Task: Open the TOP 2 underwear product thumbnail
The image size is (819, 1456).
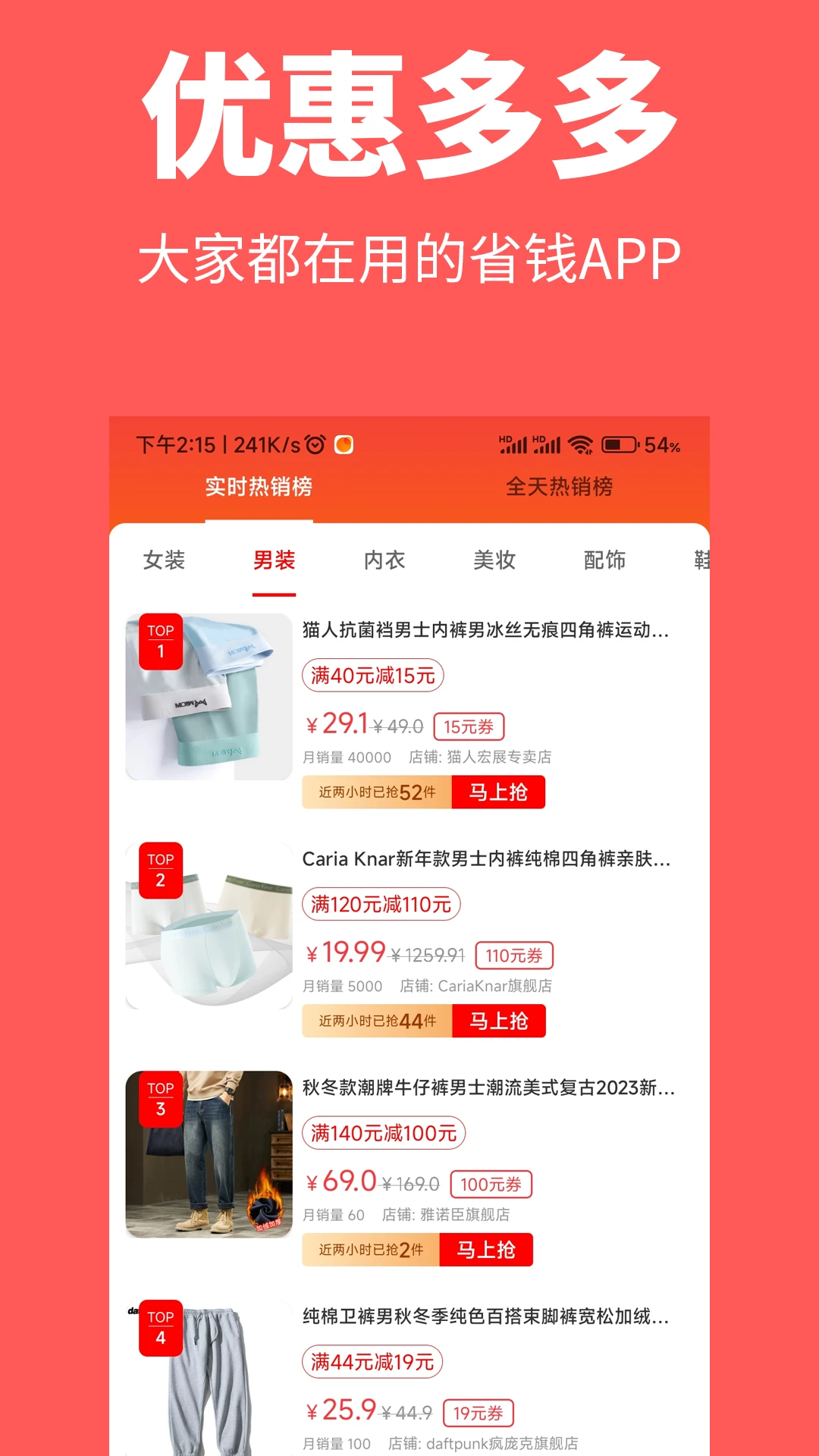Action: tap(209, 927)
